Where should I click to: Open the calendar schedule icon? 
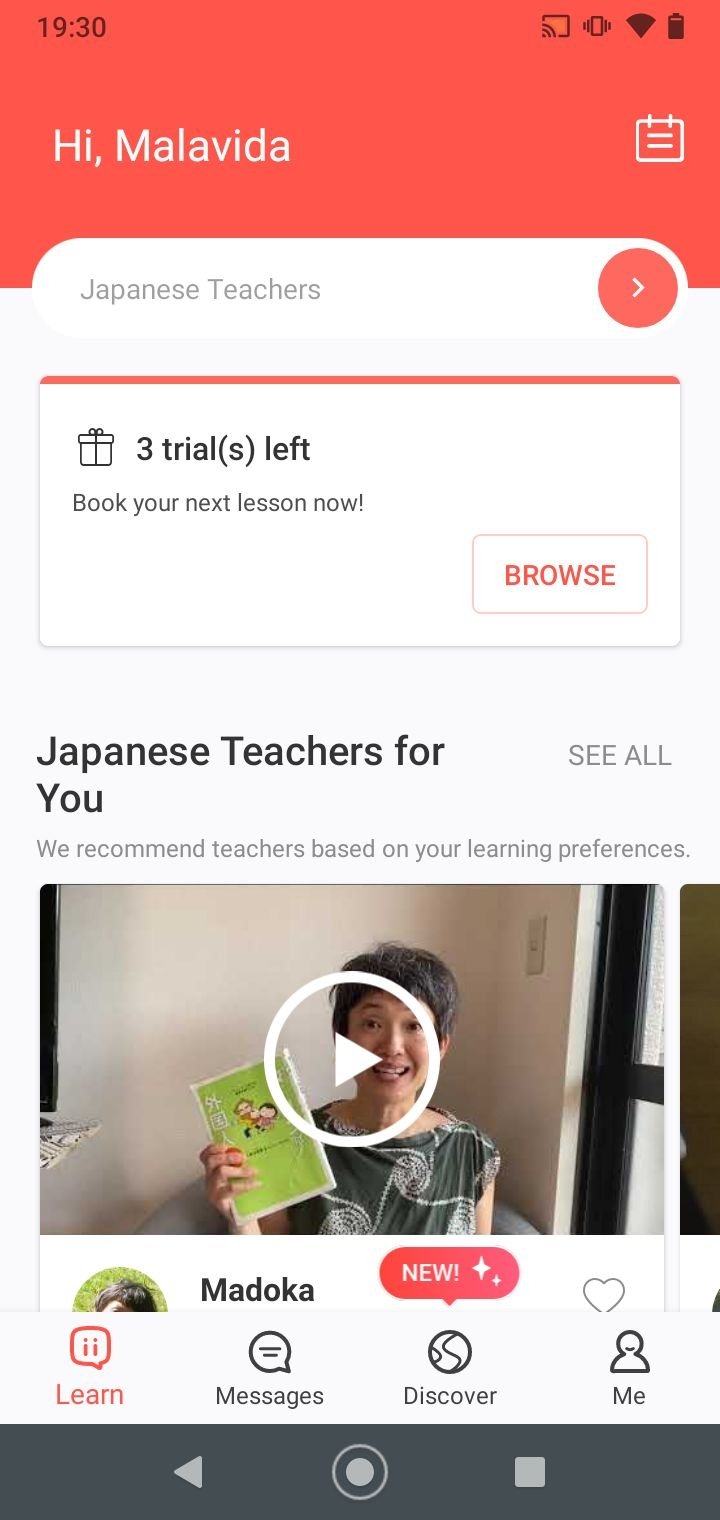(x=660, y=139)
